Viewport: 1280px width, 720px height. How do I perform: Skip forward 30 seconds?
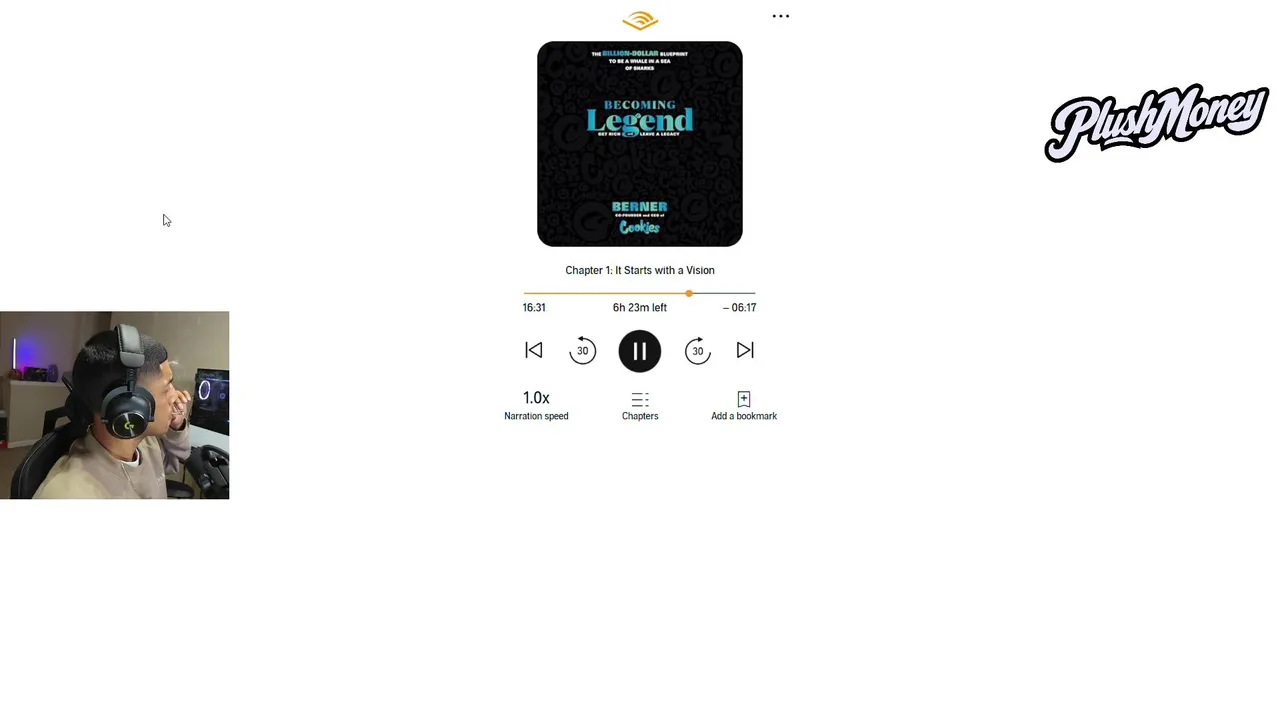tap(698, 350)
